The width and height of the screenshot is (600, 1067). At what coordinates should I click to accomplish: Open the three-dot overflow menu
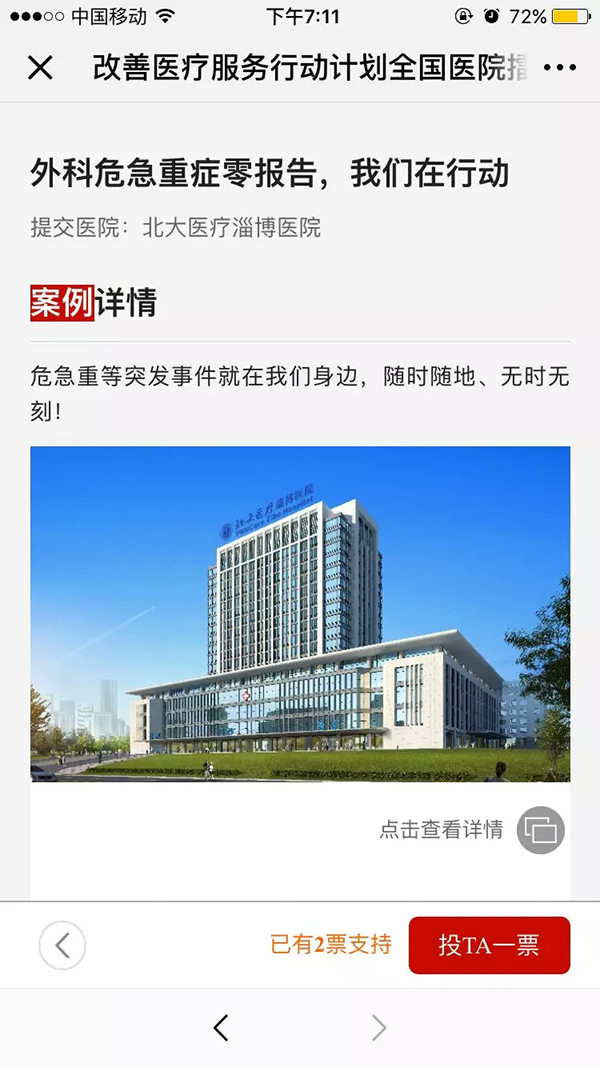[x=559, y=68]
